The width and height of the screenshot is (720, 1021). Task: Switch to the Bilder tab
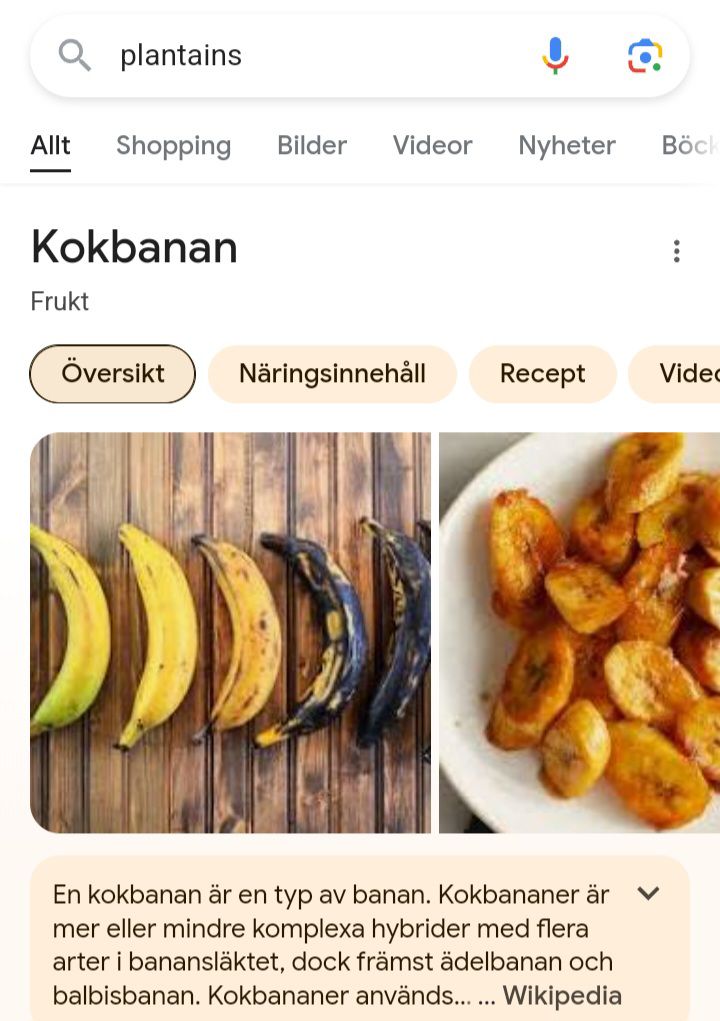click(x=312, y=146)
